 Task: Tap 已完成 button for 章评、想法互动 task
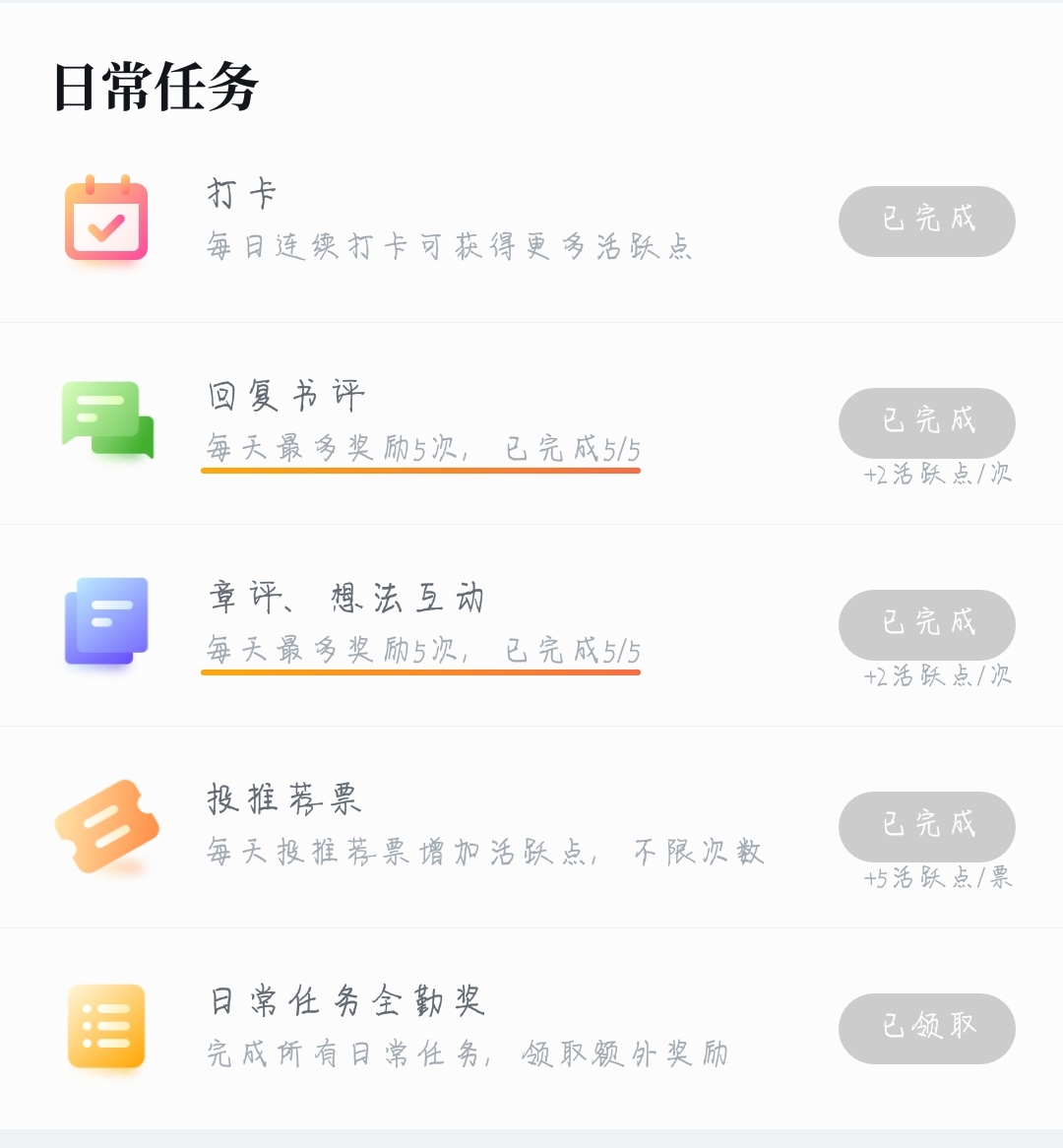tap(926, 624)
